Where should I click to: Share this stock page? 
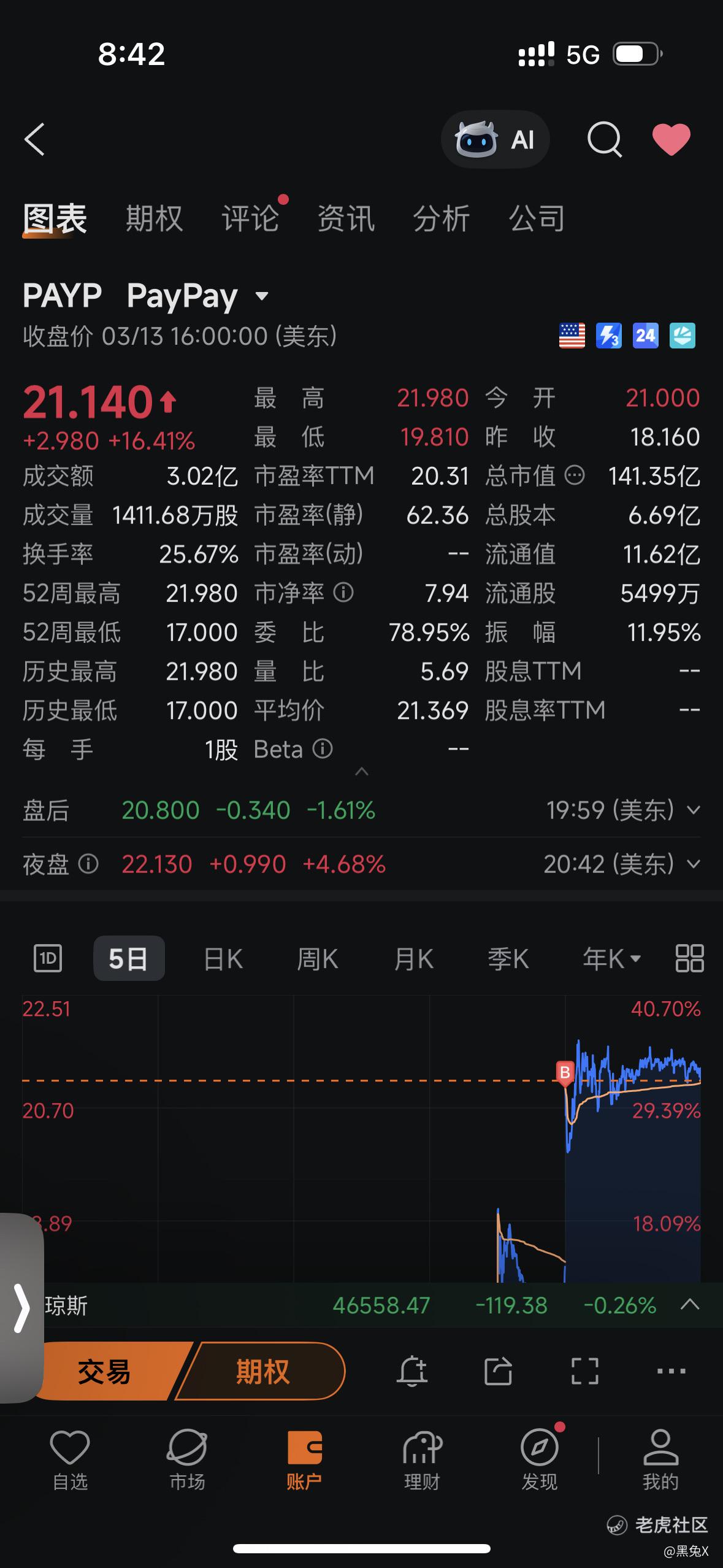498,1371
